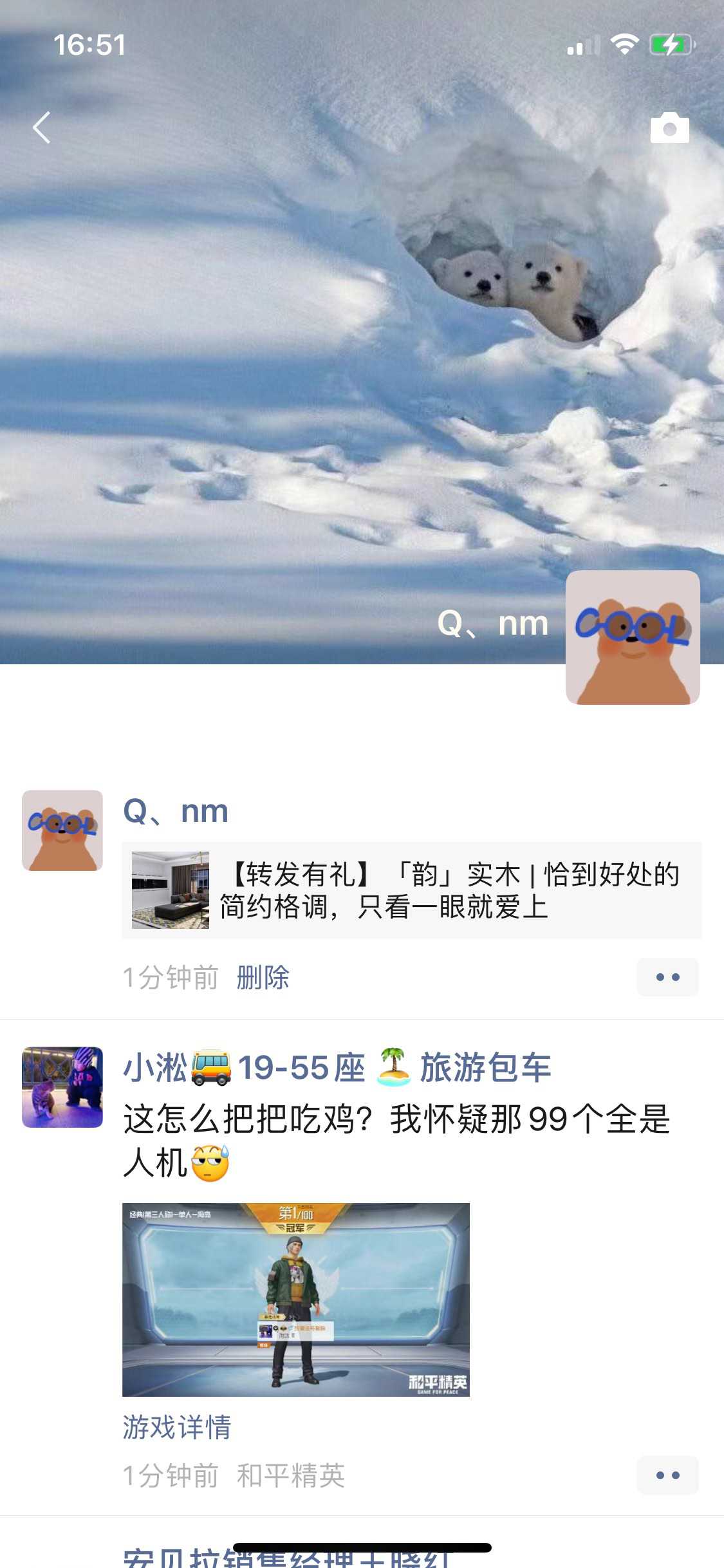The image size is (724, 1568).
Task: Delete the post using 删除
Action: click(x=263, y=977)
